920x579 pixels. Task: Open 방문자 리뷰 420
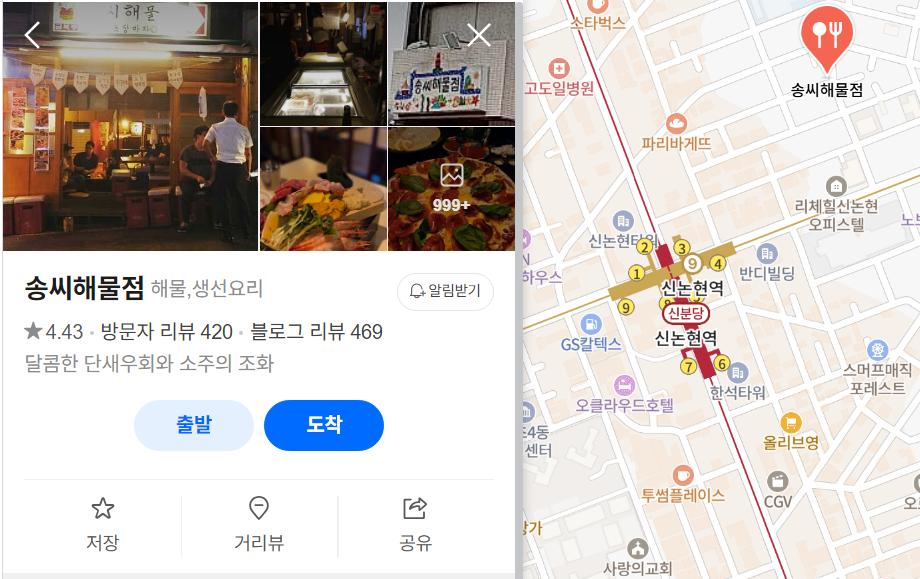(x=167, y=332)
